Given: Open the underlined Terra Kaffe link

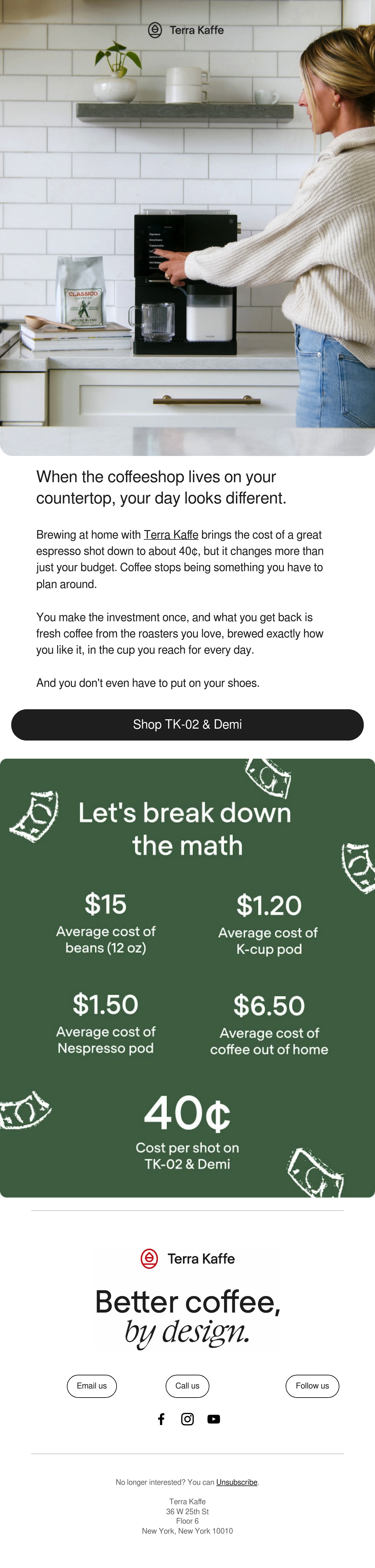Looking at the screenshot, I should point(171,534).
